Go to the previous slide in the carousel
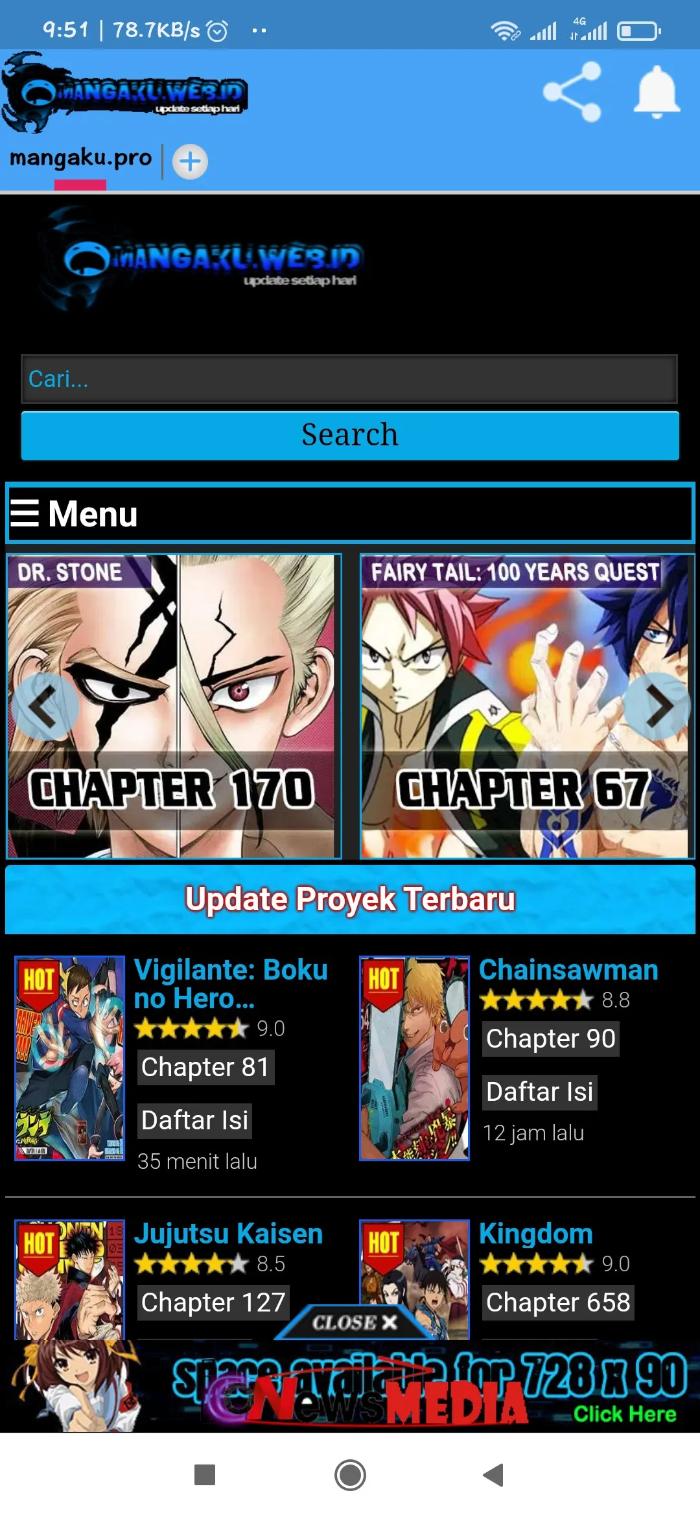The image size is (700, 1517). (x=42, y=706)
